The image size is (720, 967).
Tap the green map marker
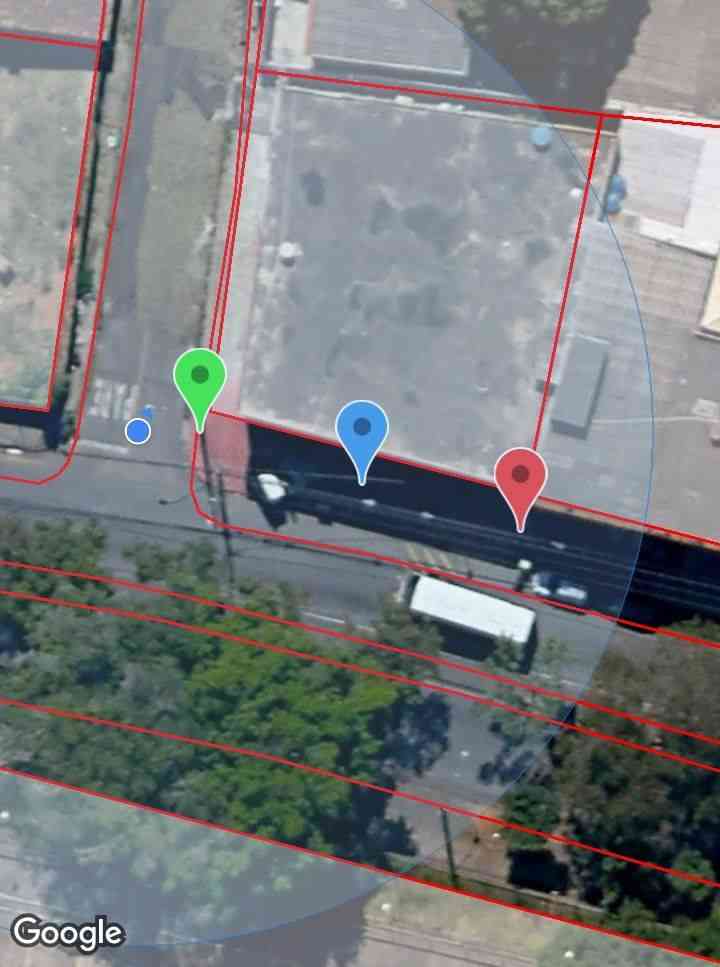point(200,380)
